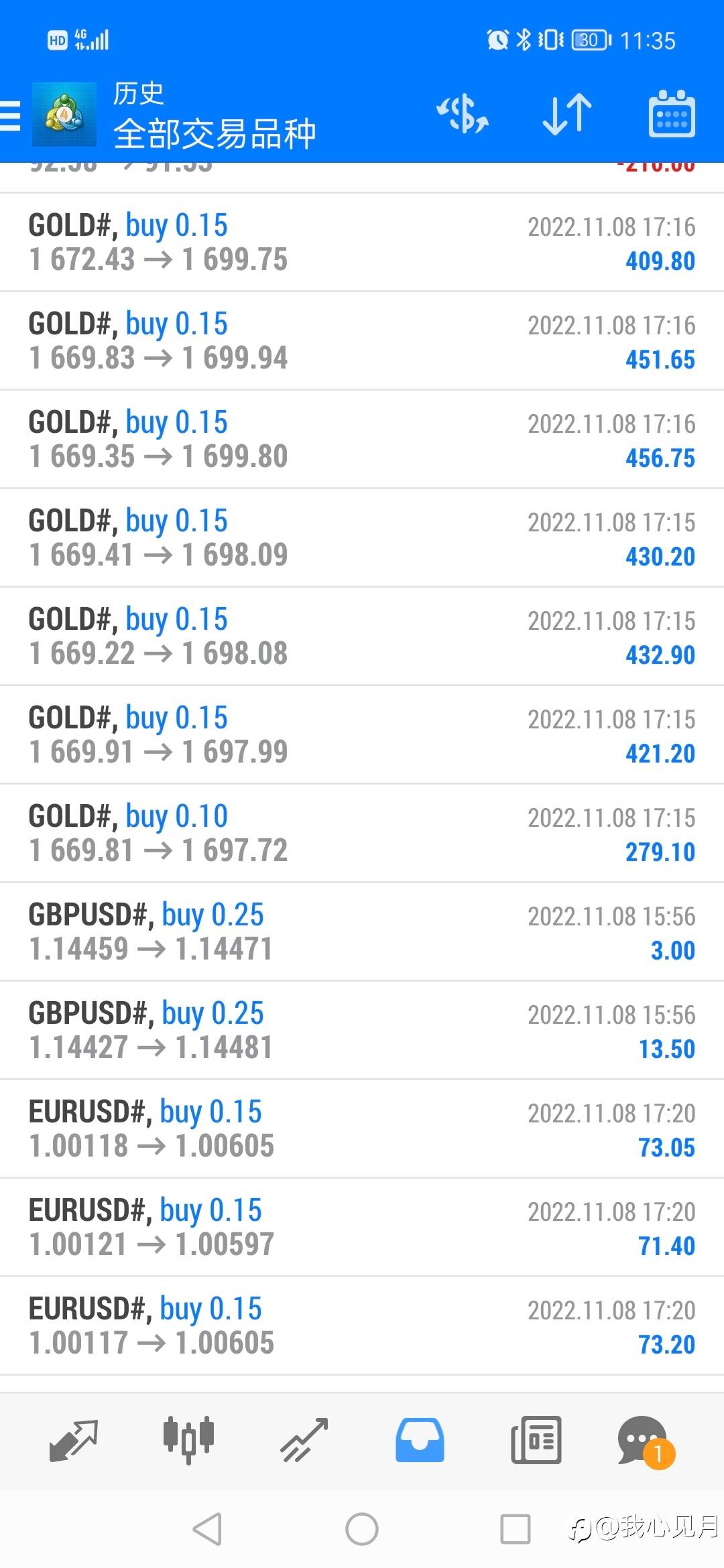
Task: Open the hamburger drawer menu
Action: click(10, 115)
